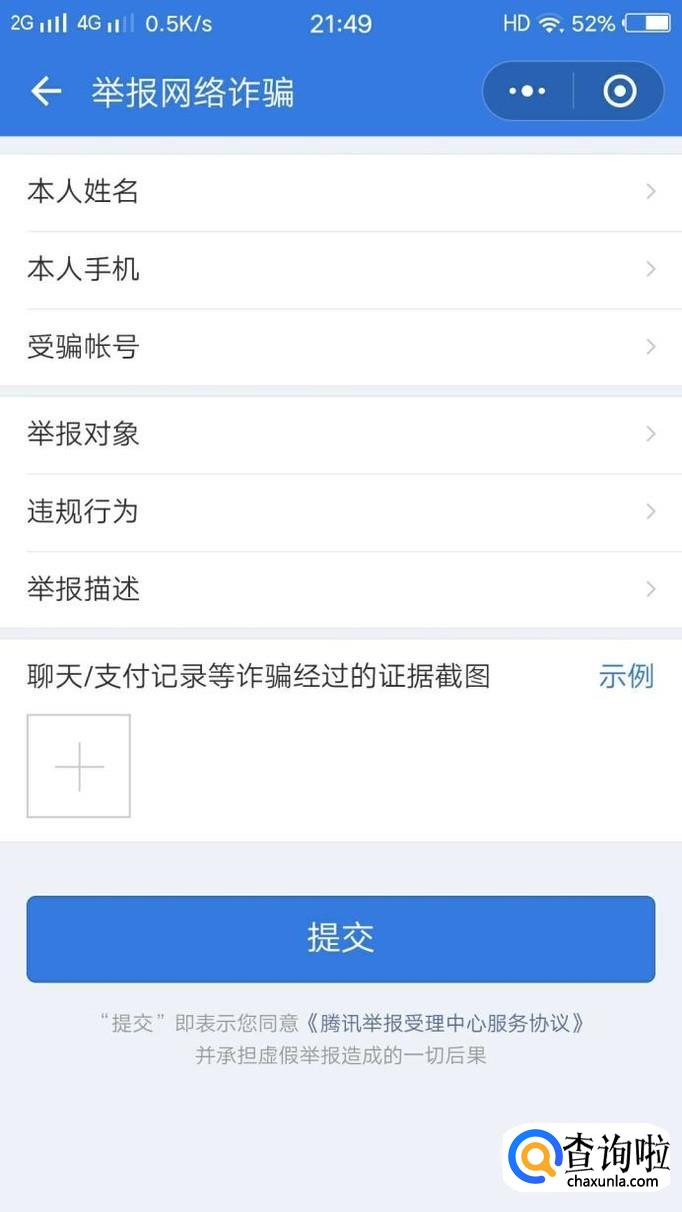The image size is (682, 1212).
Task: Open the 本人姓名 row
Action: [x=340, y=192]
